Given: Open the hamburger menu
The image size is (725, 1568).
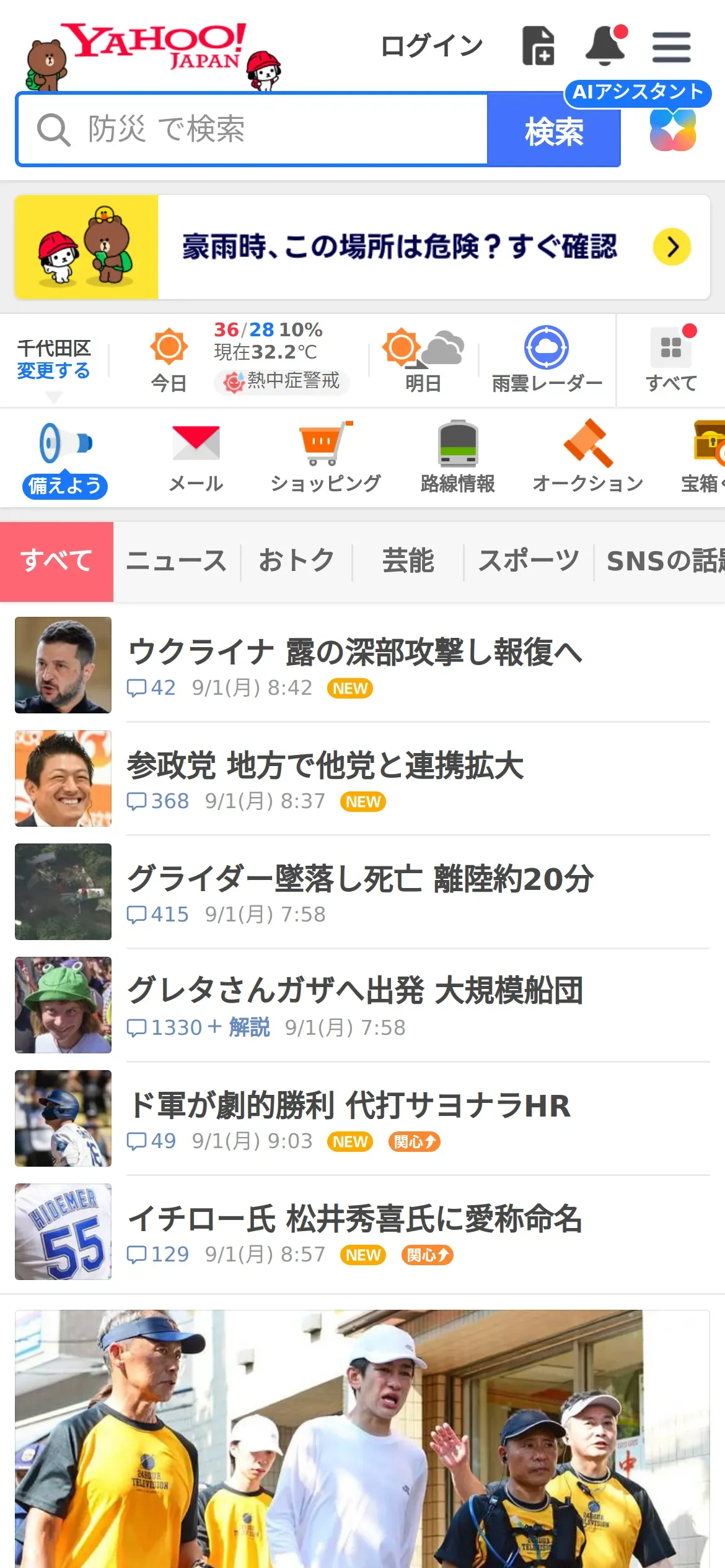Looking at the screenshot, I should [x=671, y=47].
